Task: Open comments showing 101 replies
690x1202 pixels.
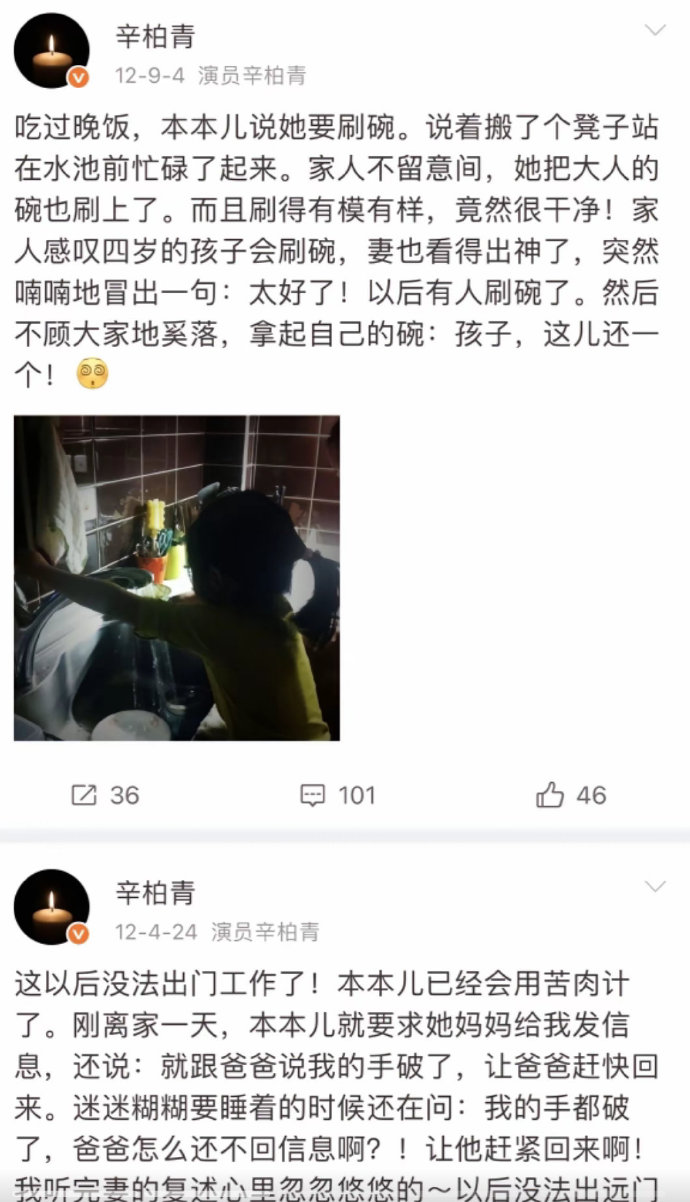Action: pos(338,795)
